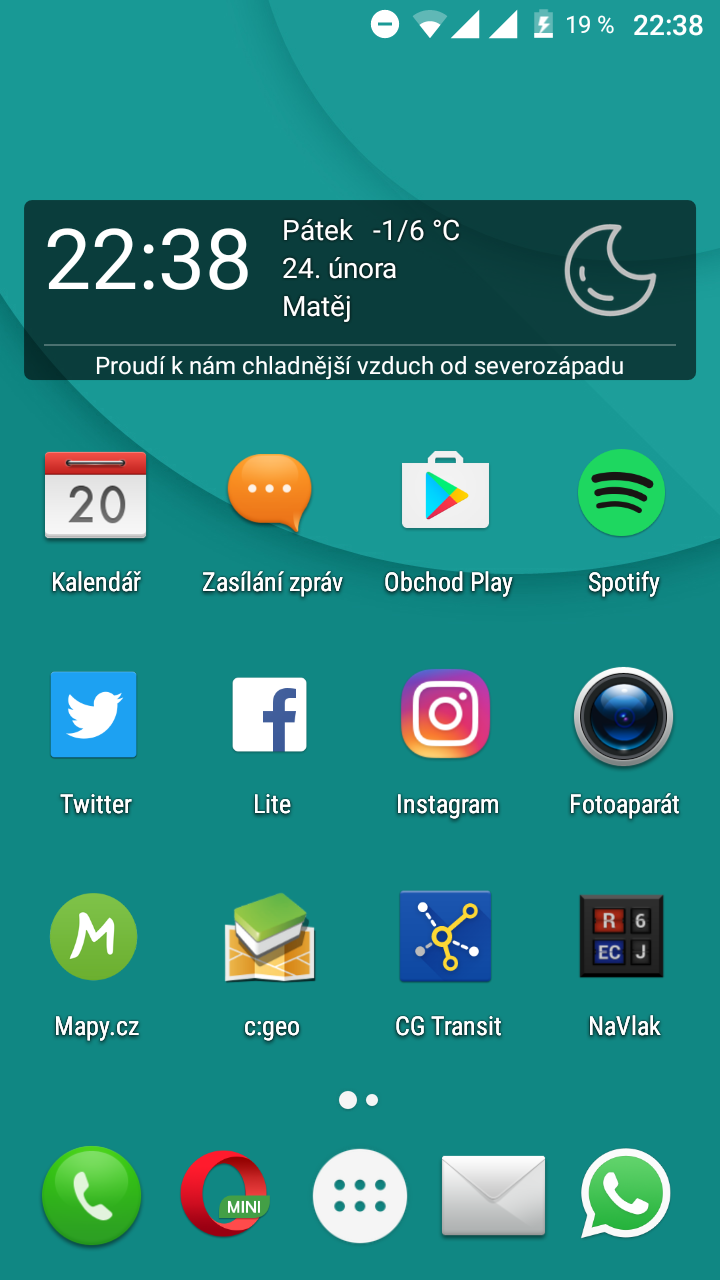720x1280 pixels.
Task: Open Obchod Play store
Action: tap(446, 495)
